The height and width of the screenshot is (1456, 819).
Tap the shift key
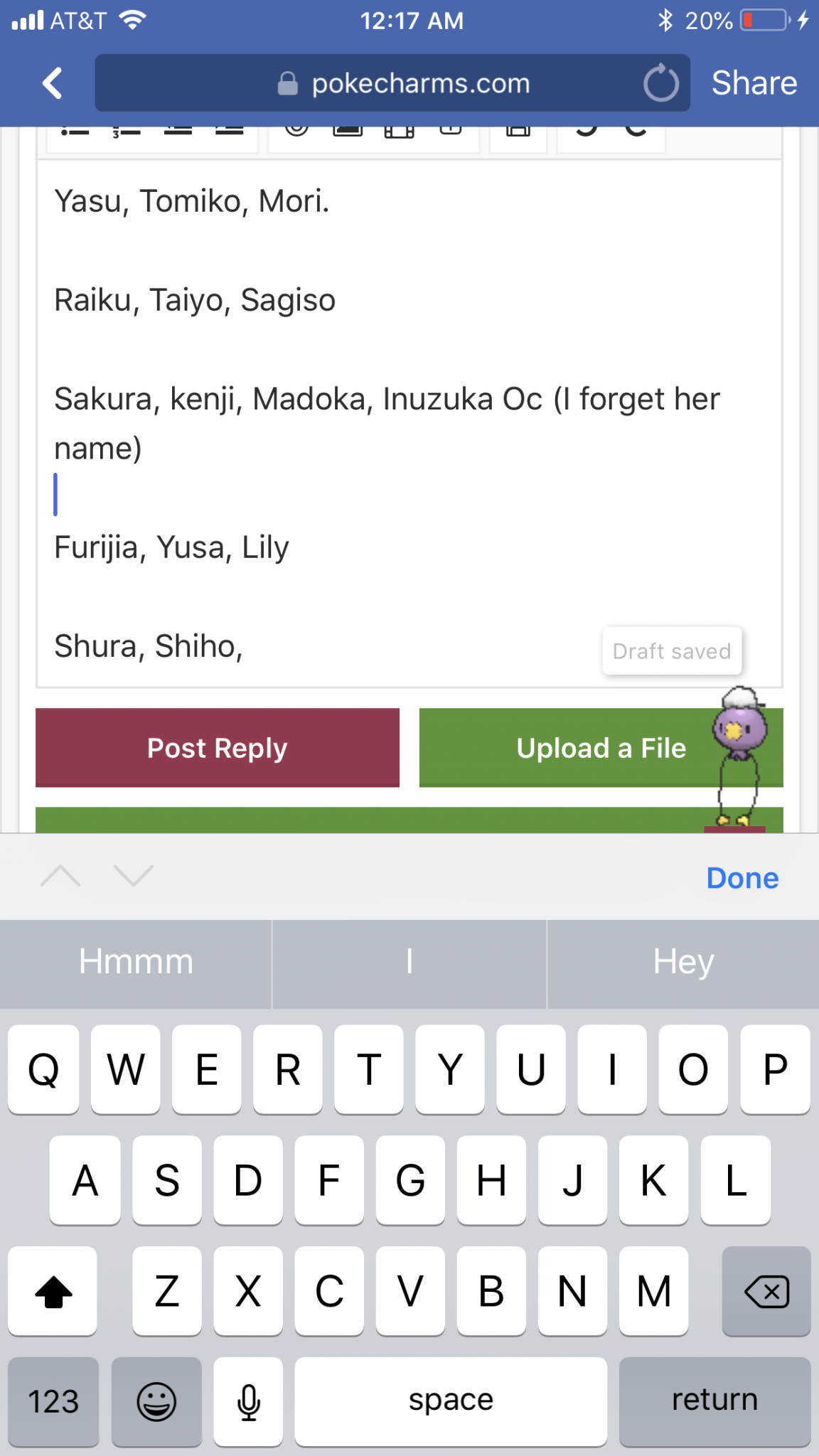[x=53, y=1290]
